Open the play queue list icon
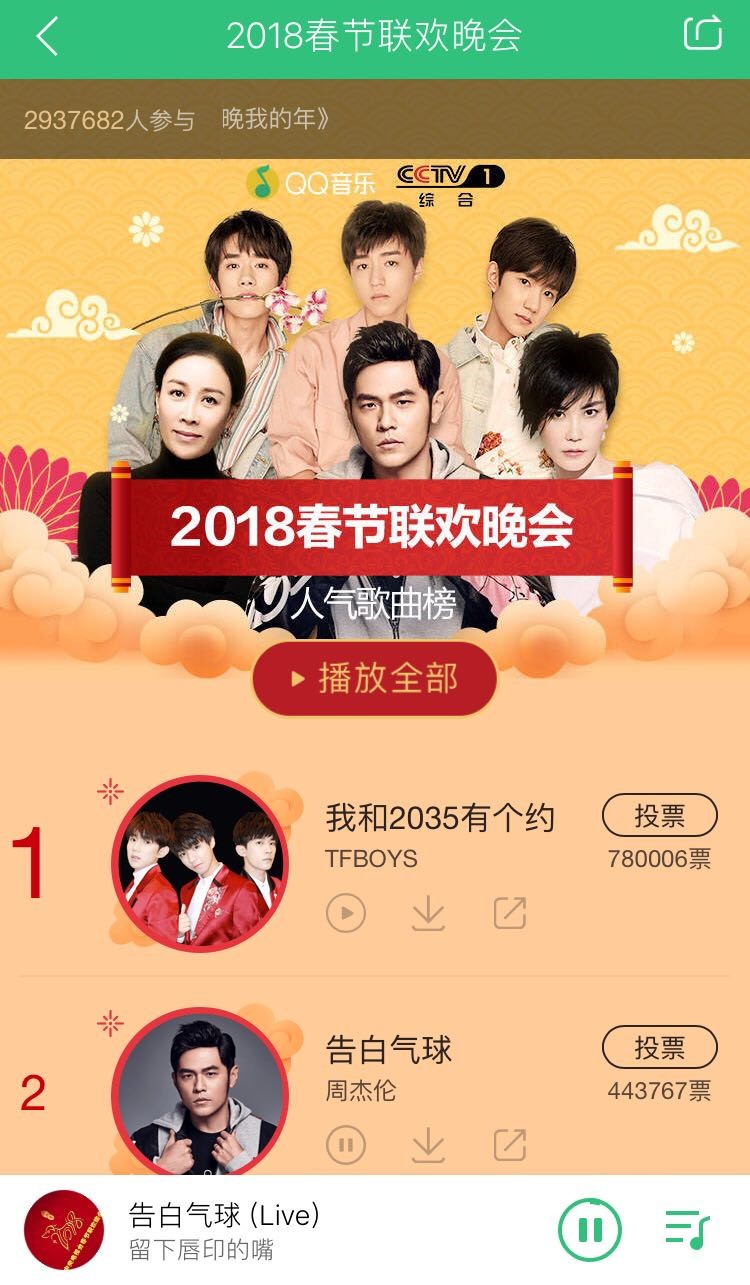The height and width of the screenshot is (1285, 750). coord(687,1230)
